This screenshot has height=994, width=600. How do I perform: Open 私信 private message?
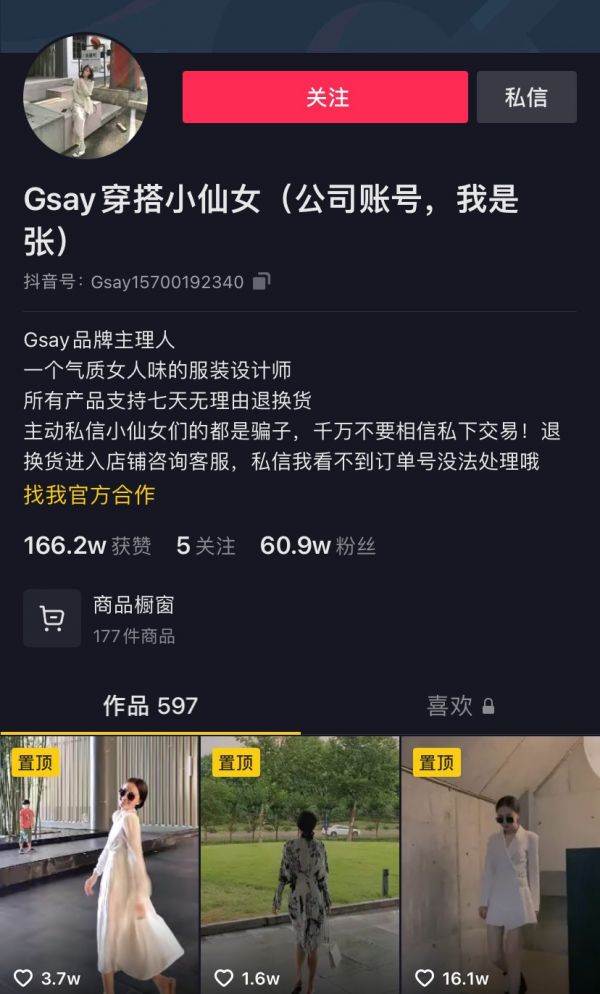click(526, 97)
